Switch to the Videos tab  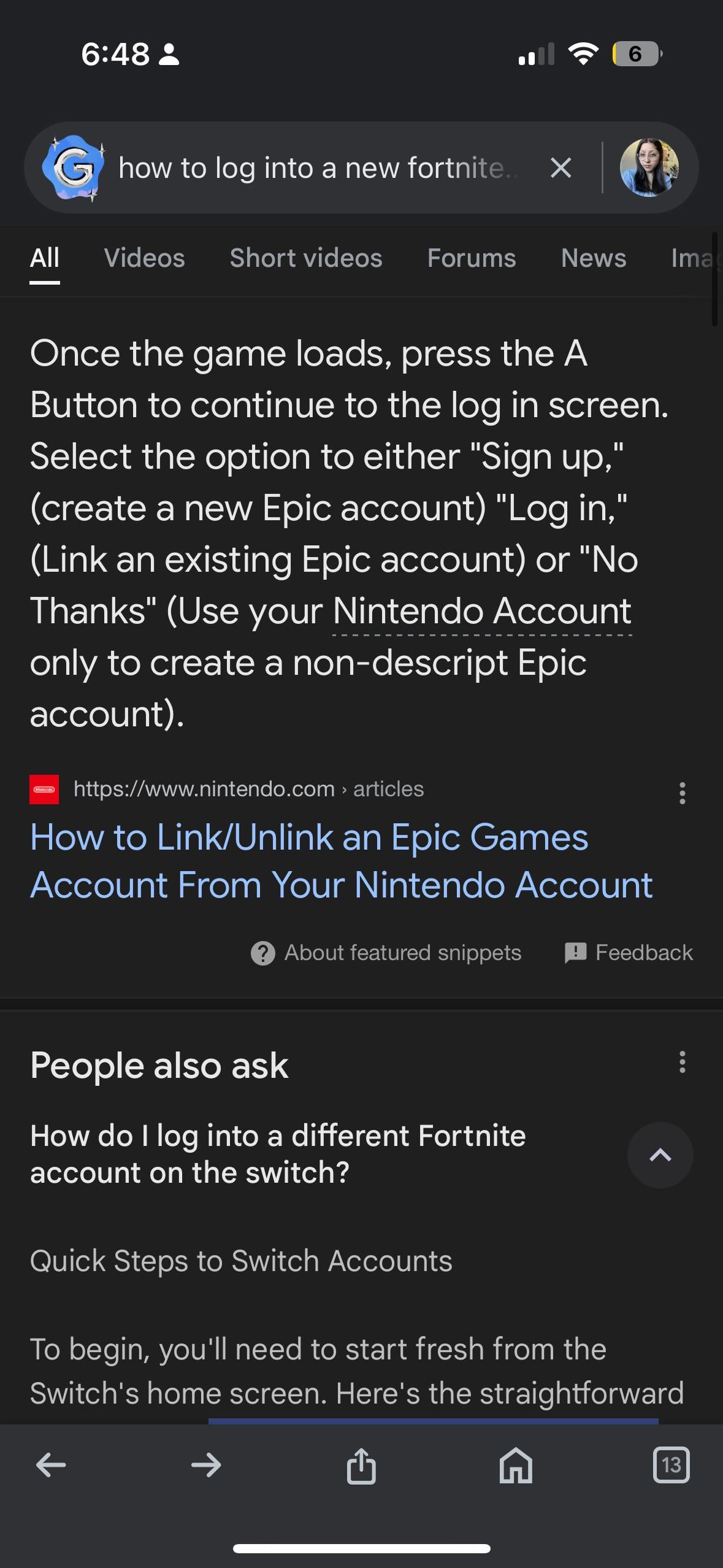144,258
